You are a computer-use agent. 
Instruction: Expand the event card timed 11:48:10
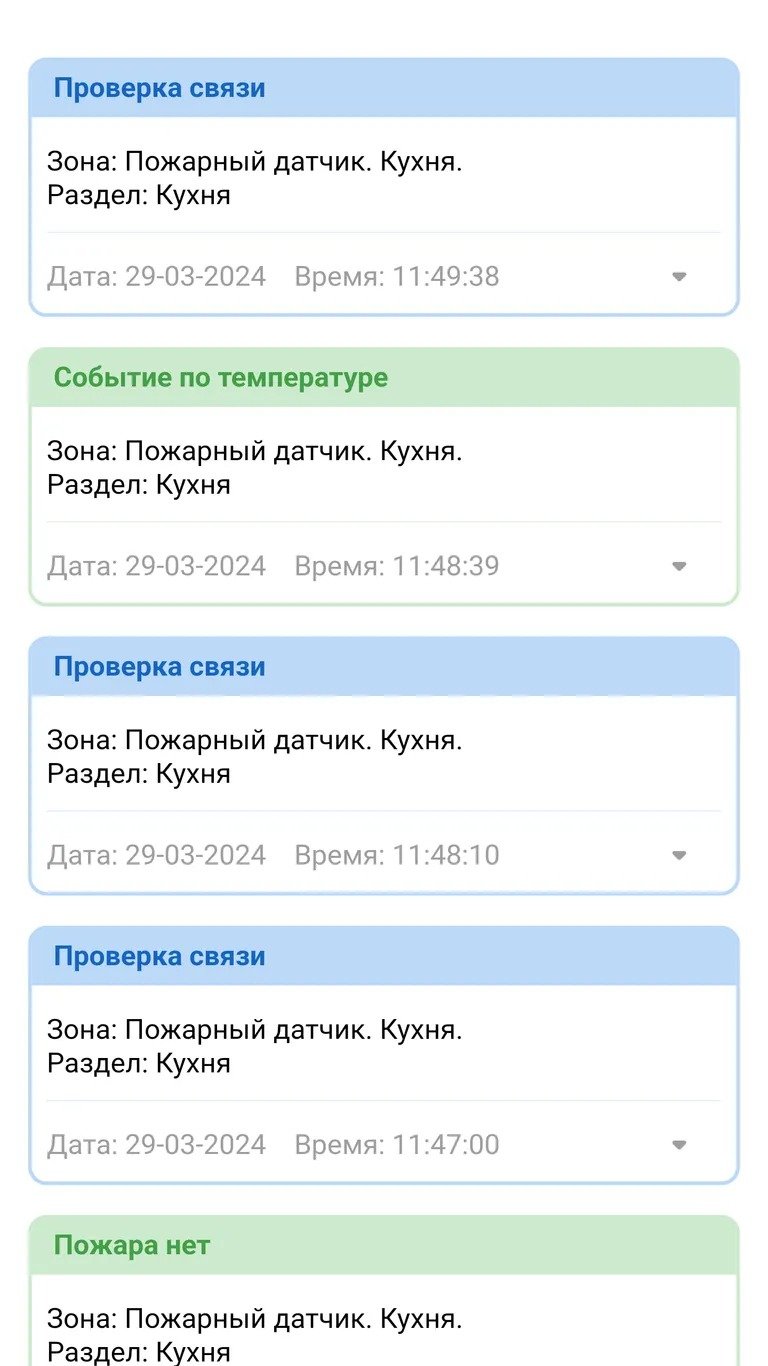click(679, 855)
